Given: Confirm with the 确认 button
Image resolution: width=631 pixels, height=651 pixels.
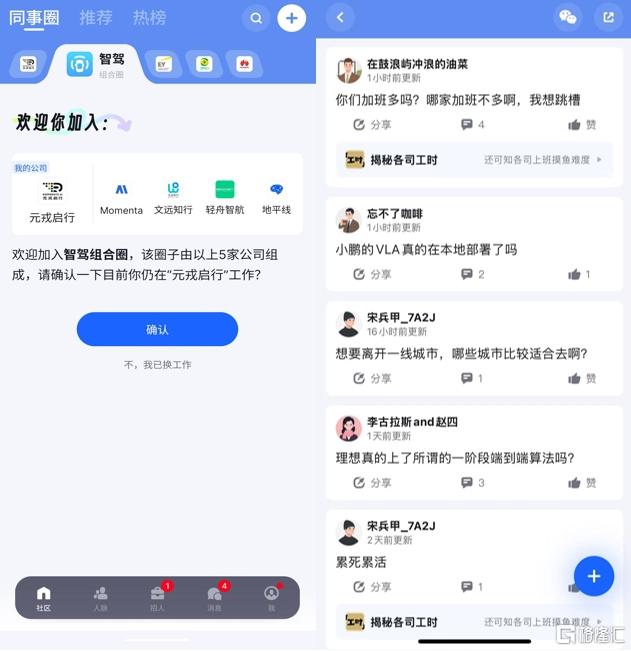Looking at the screenshot, I should tap(157, 329).
